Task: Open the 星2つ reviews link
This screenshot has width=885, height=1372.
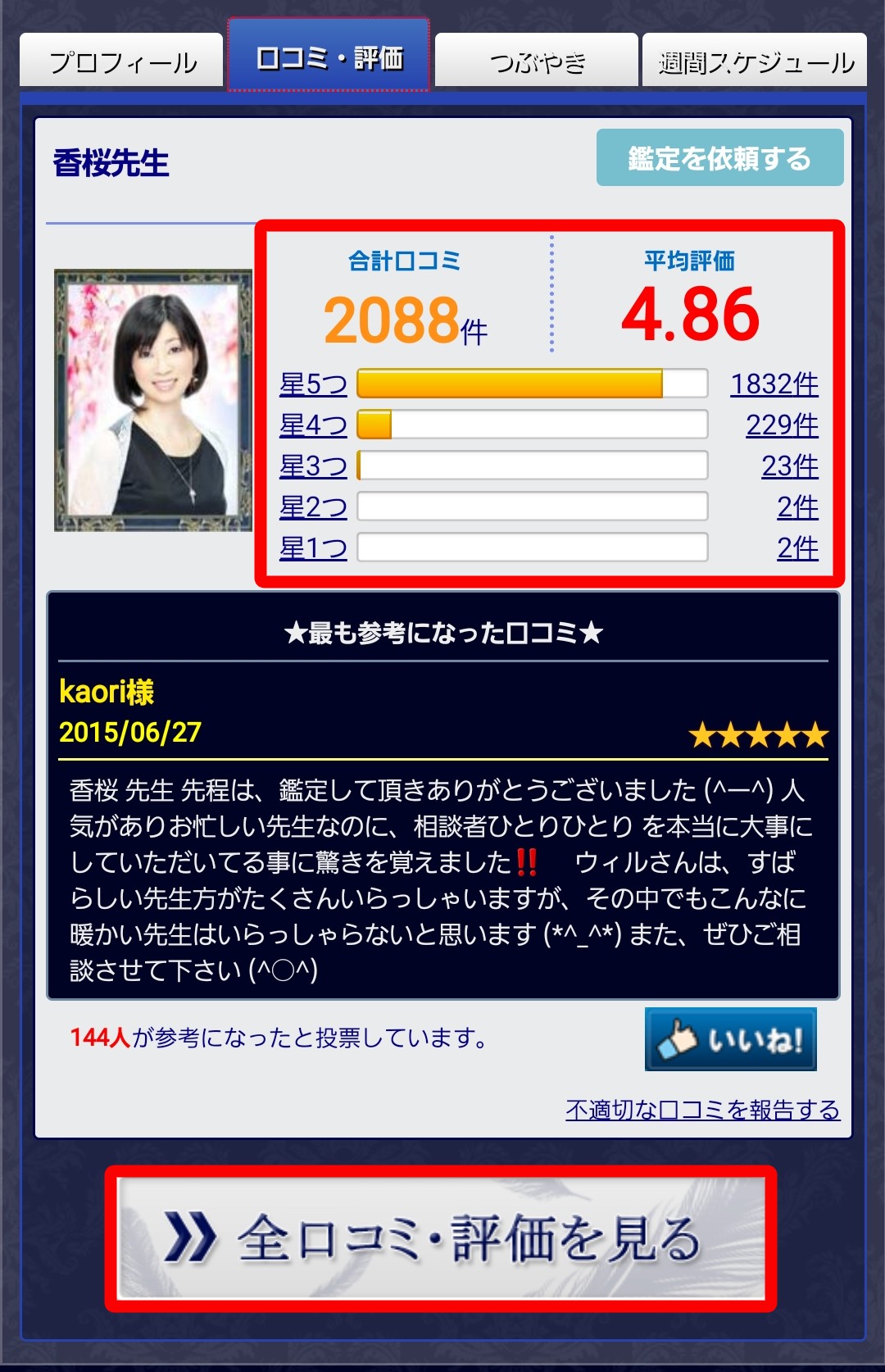Action: (x=313, y=507)
